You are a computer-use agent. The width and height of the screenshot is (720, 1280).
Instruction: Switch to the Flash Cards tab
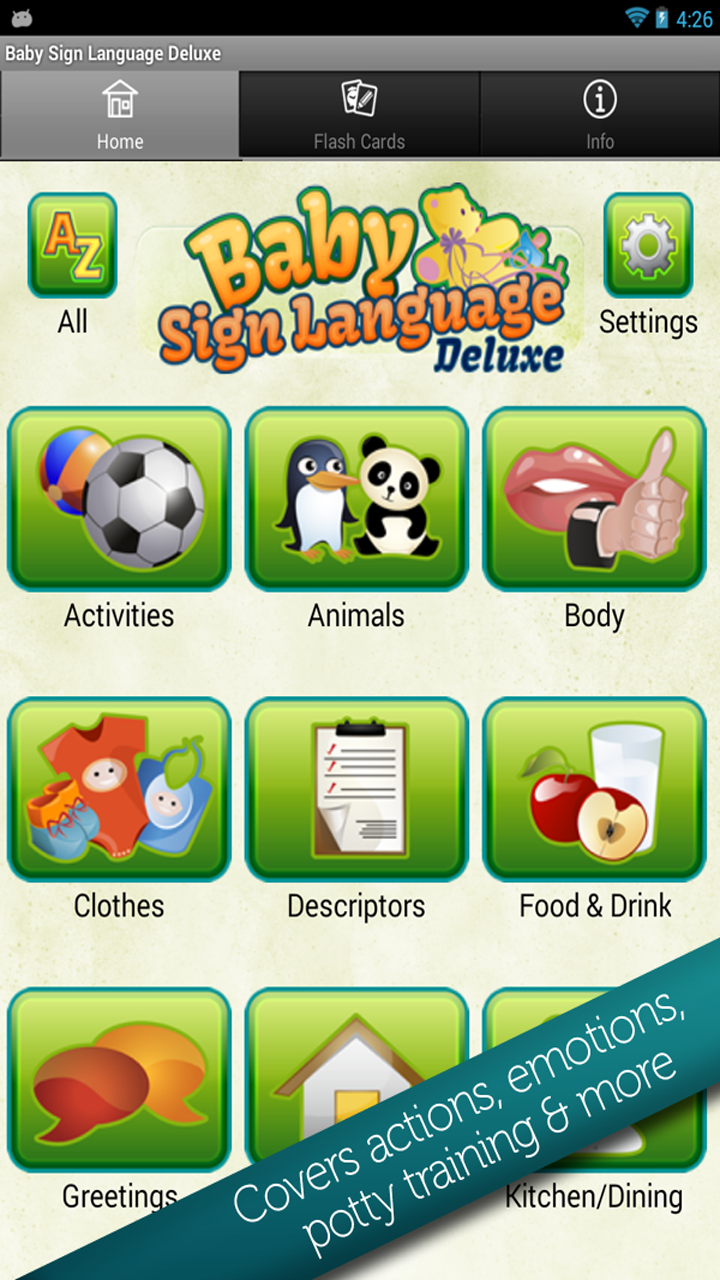point(359,113)
